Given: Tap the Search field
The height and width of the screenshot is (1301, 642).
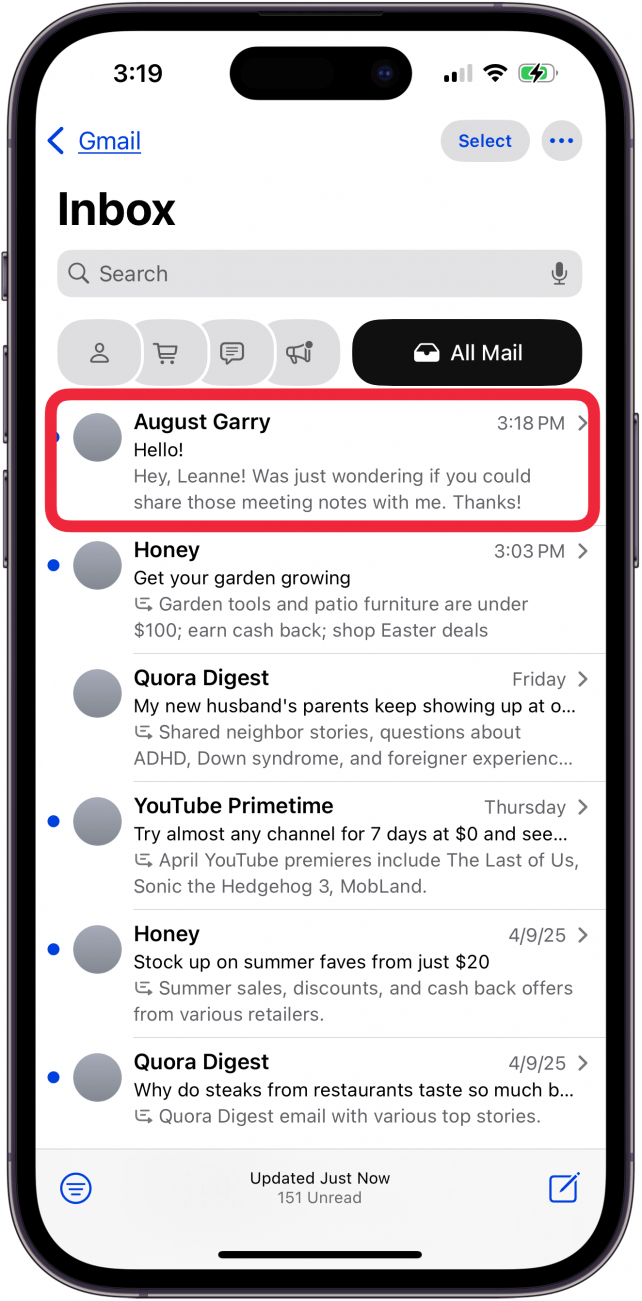Looking at the screenshot, I should pos(300,274).
